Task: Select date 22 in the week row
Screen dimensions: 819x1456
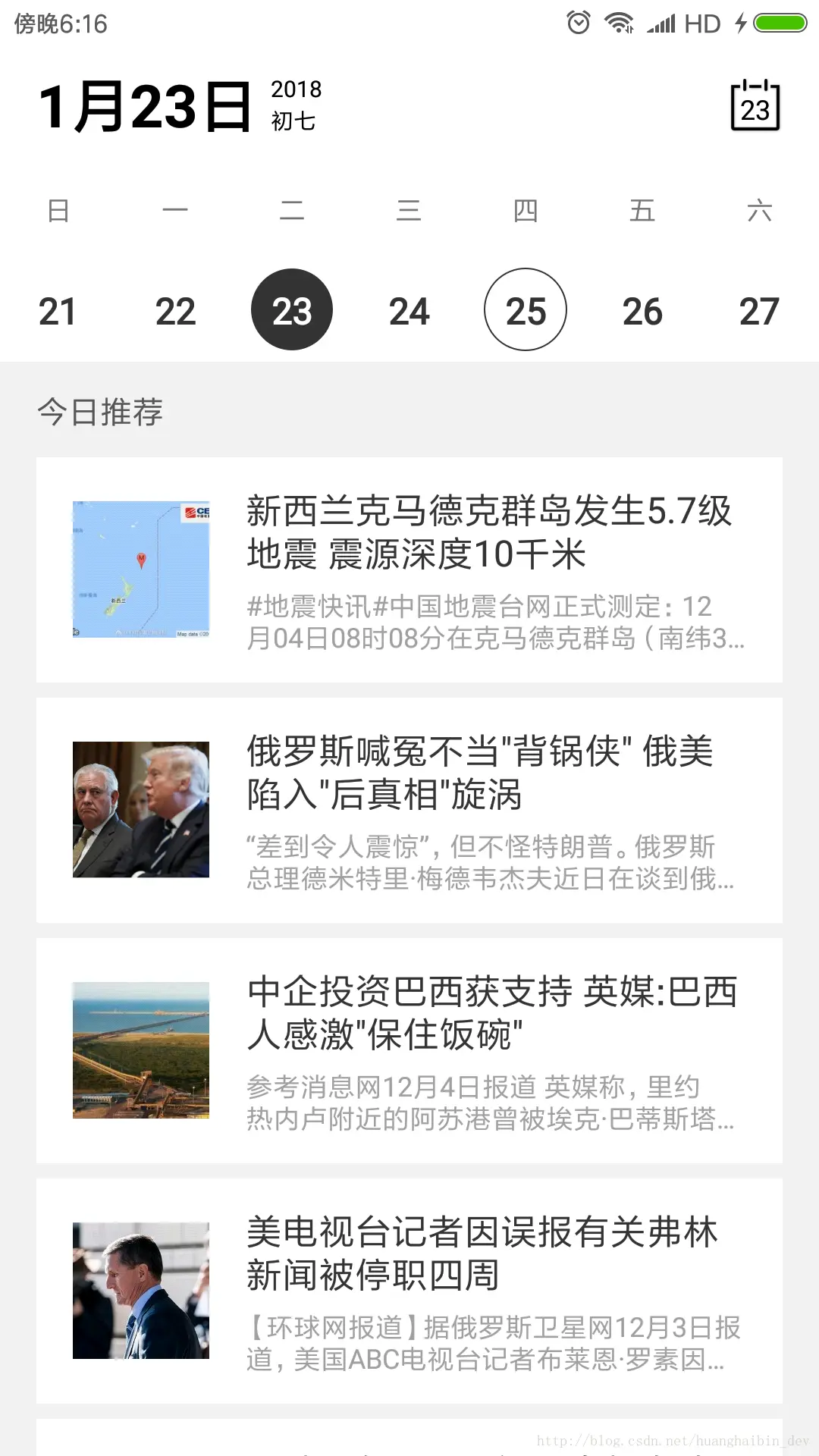Action: click(175, 311)
